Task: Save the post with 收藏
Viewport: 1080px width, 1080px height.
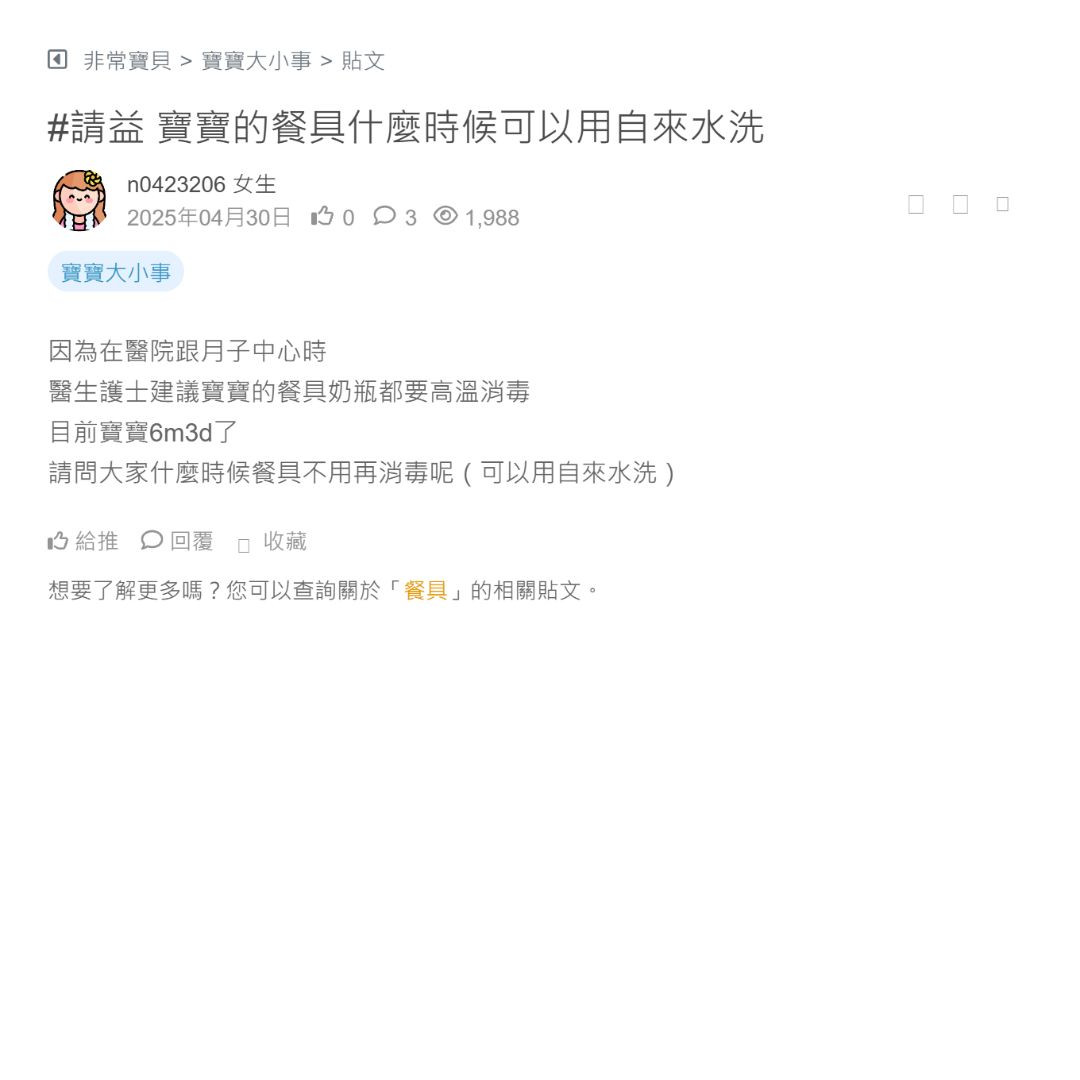Action: pyautogui.click(x=272, y=542)
